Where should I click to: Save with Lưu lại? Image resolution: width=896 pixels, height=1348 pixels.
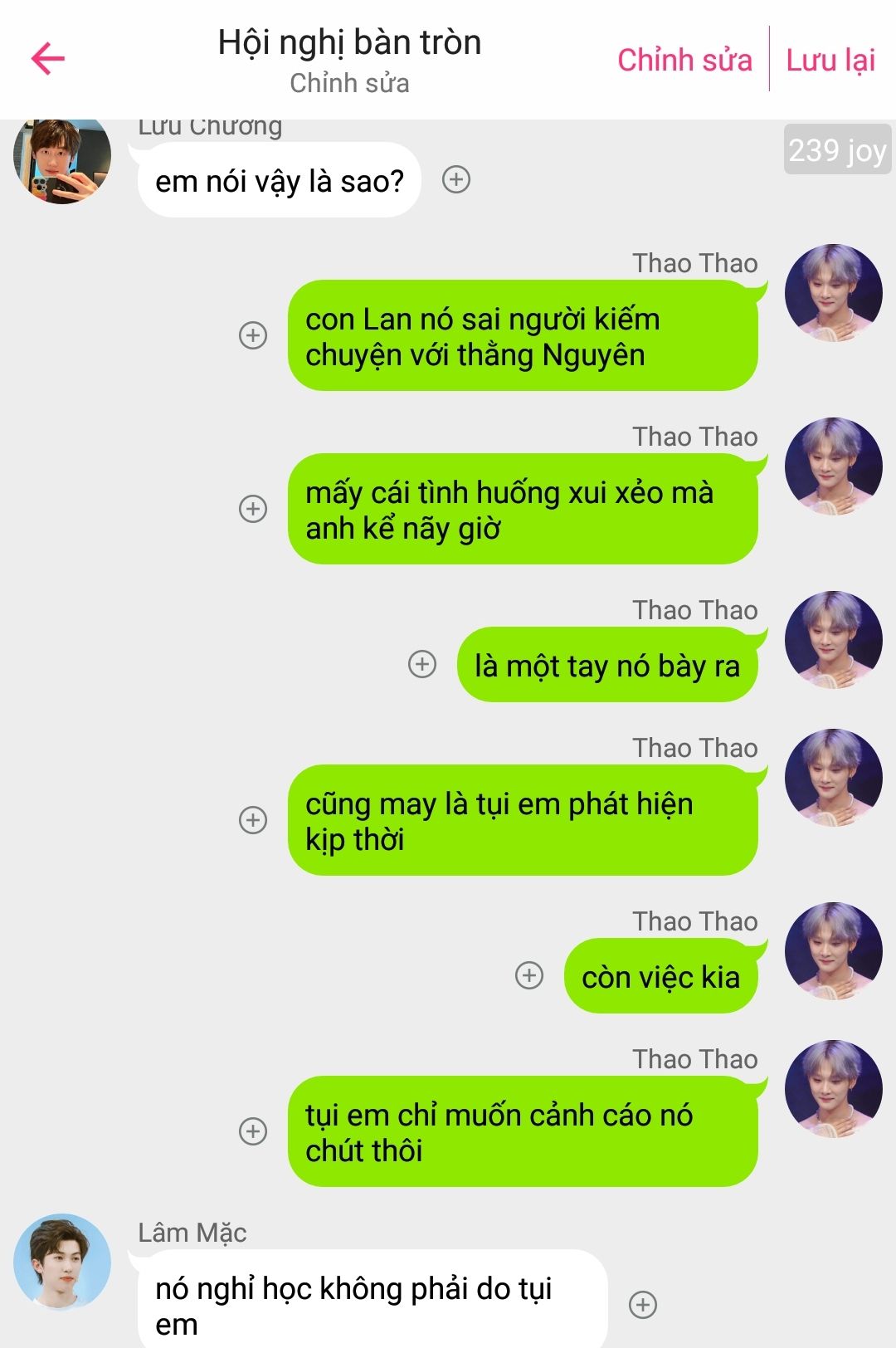(x=830, y=60)
